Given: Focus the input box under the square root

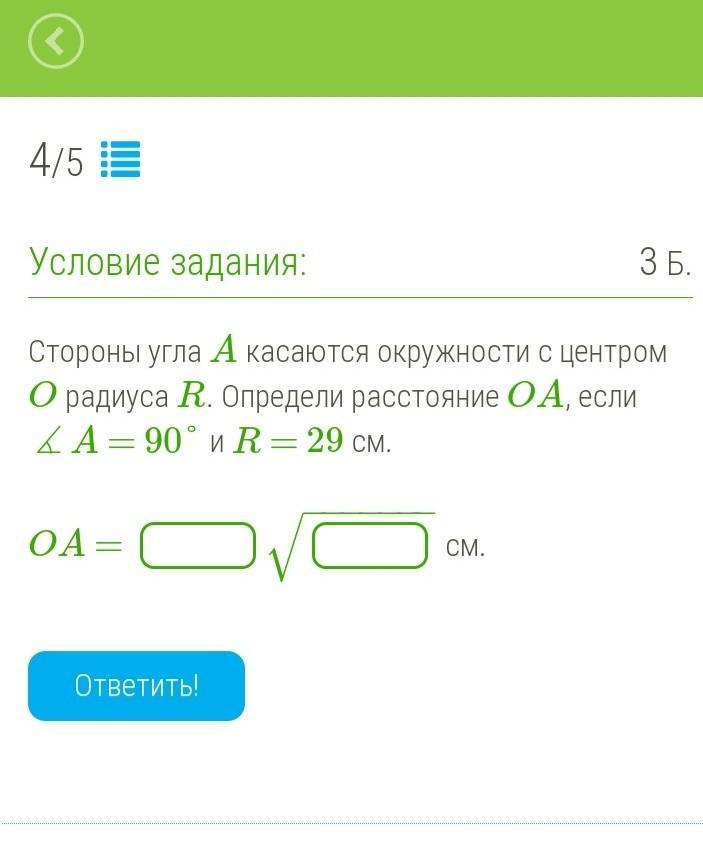Looking at the screenshot, I should tap(370, 546).
